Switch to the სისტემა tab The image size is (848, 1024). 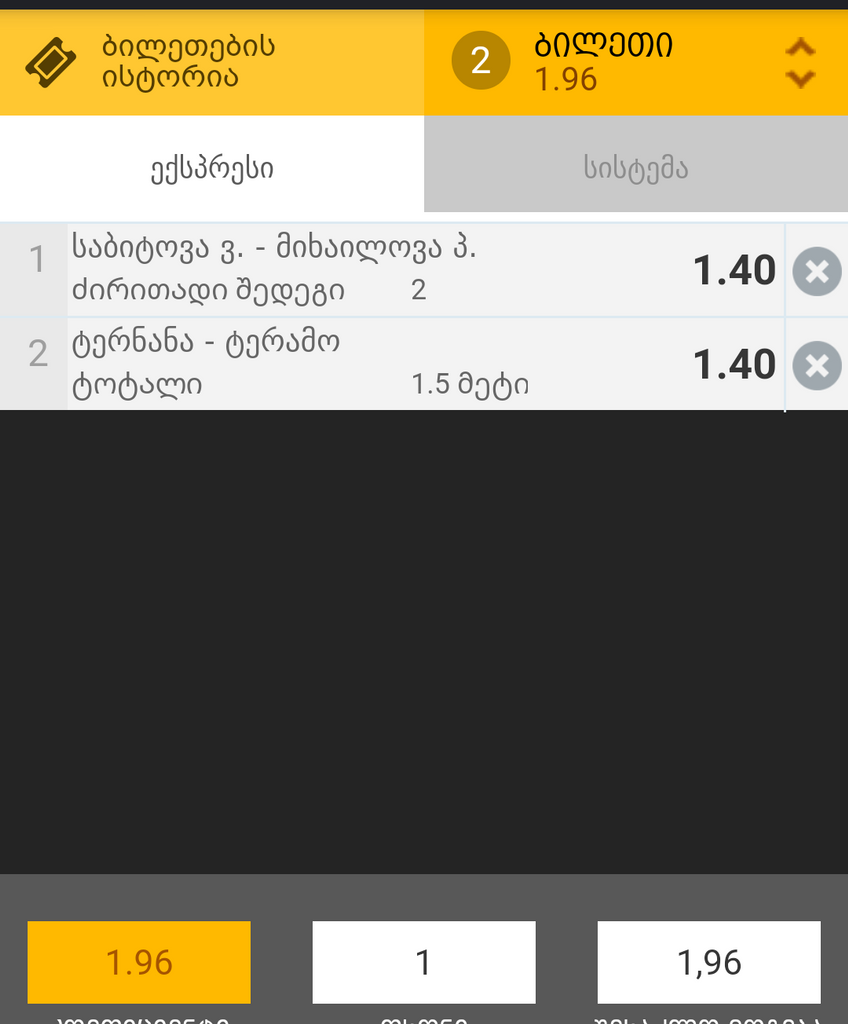pos(636,167)
